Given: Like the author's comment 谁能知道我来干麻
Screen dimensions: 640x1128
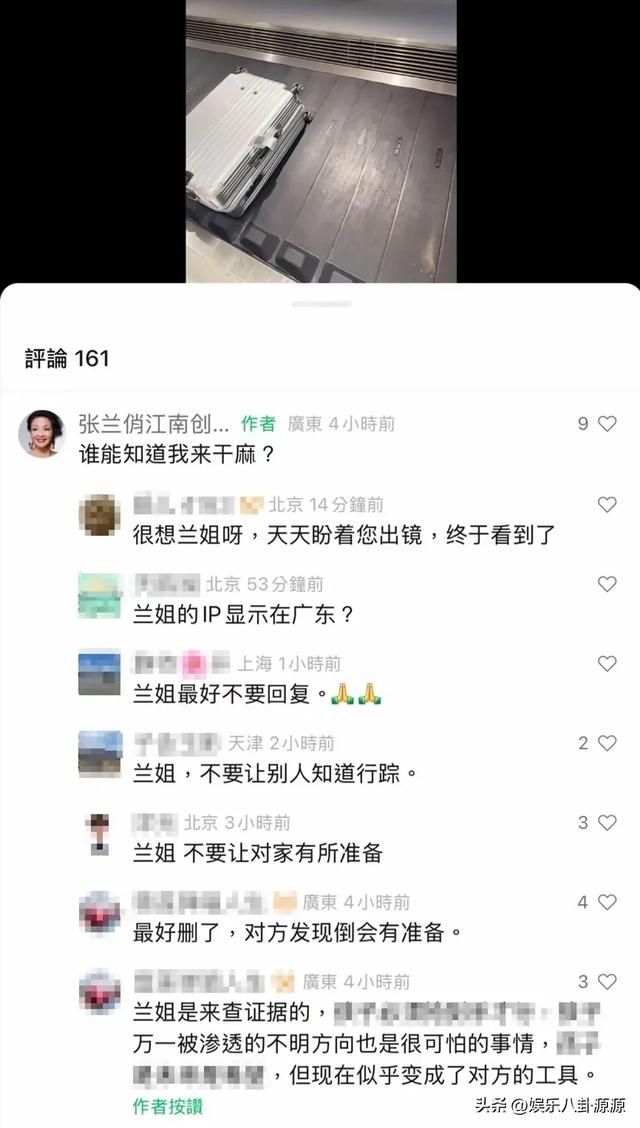Looking at the screenshot, I should 607,424.
